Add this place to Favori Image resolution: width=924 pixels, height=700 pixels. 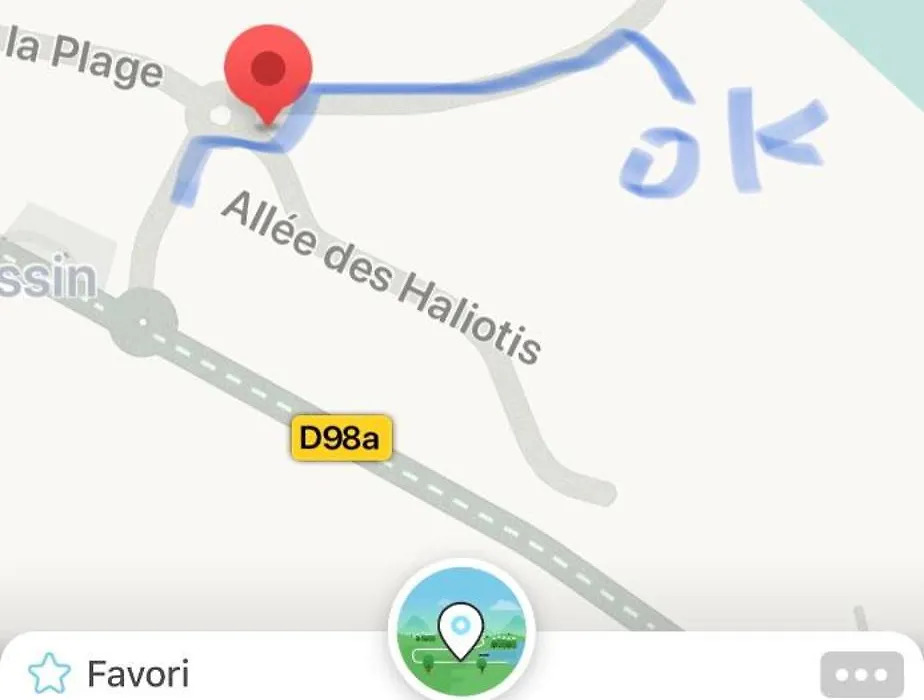[x=108, y=673]
